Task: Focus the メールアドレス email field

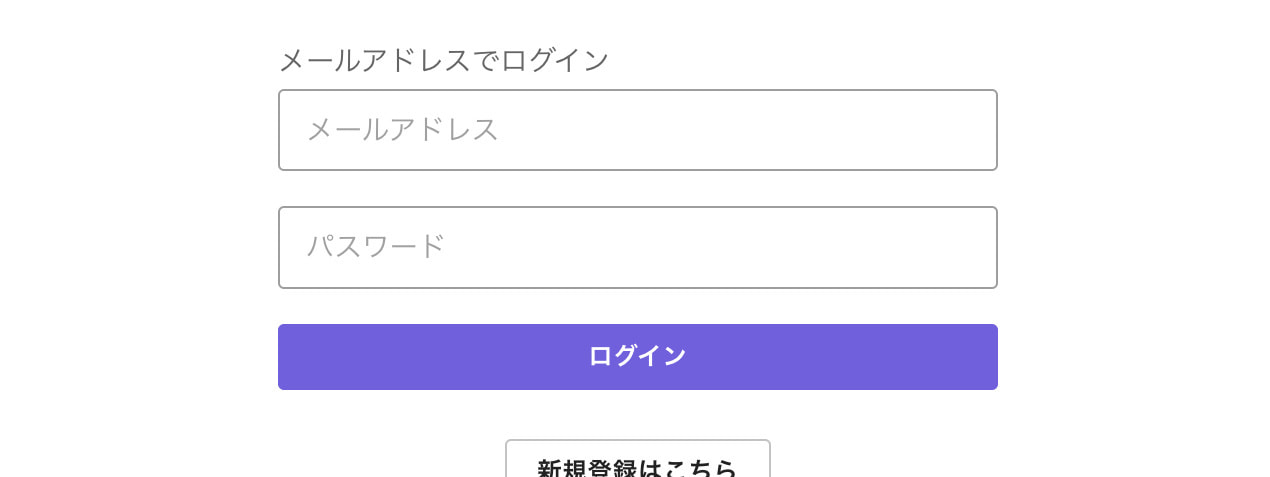Action: pos(637,130)
